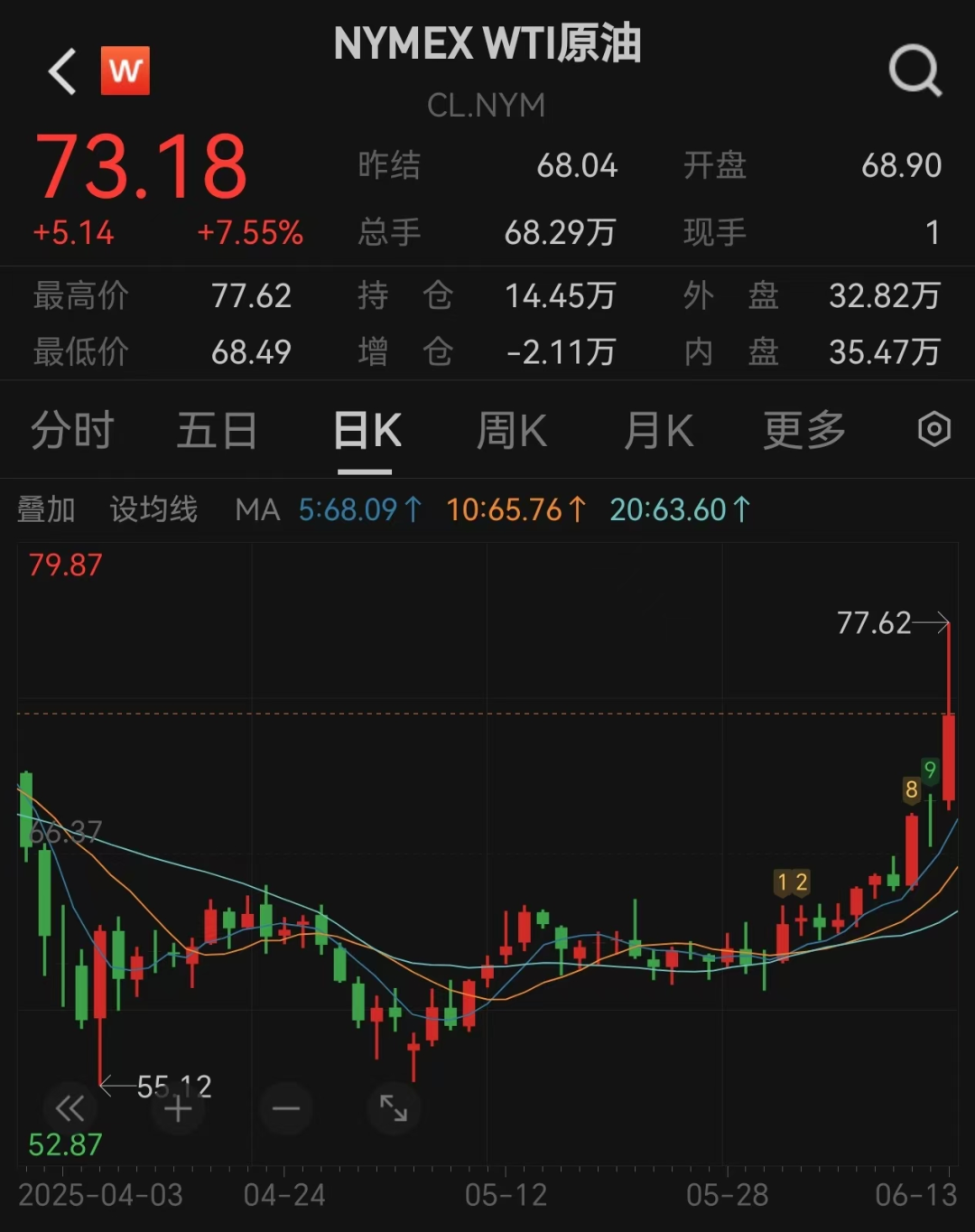Switch to the 周K chart tab

pos(511,430)
